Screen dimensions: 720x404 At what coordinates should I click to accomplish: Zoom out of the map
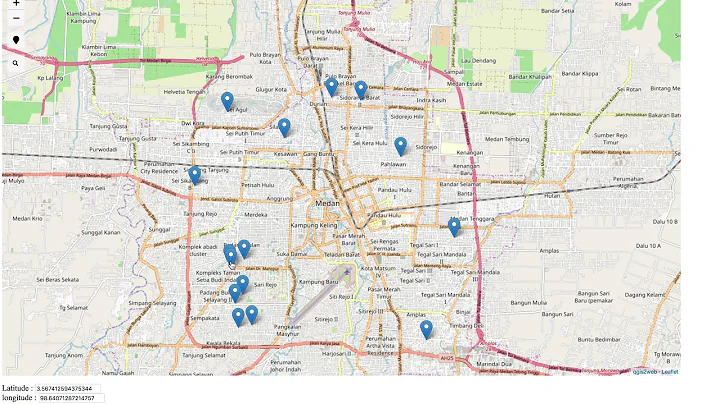16,18
